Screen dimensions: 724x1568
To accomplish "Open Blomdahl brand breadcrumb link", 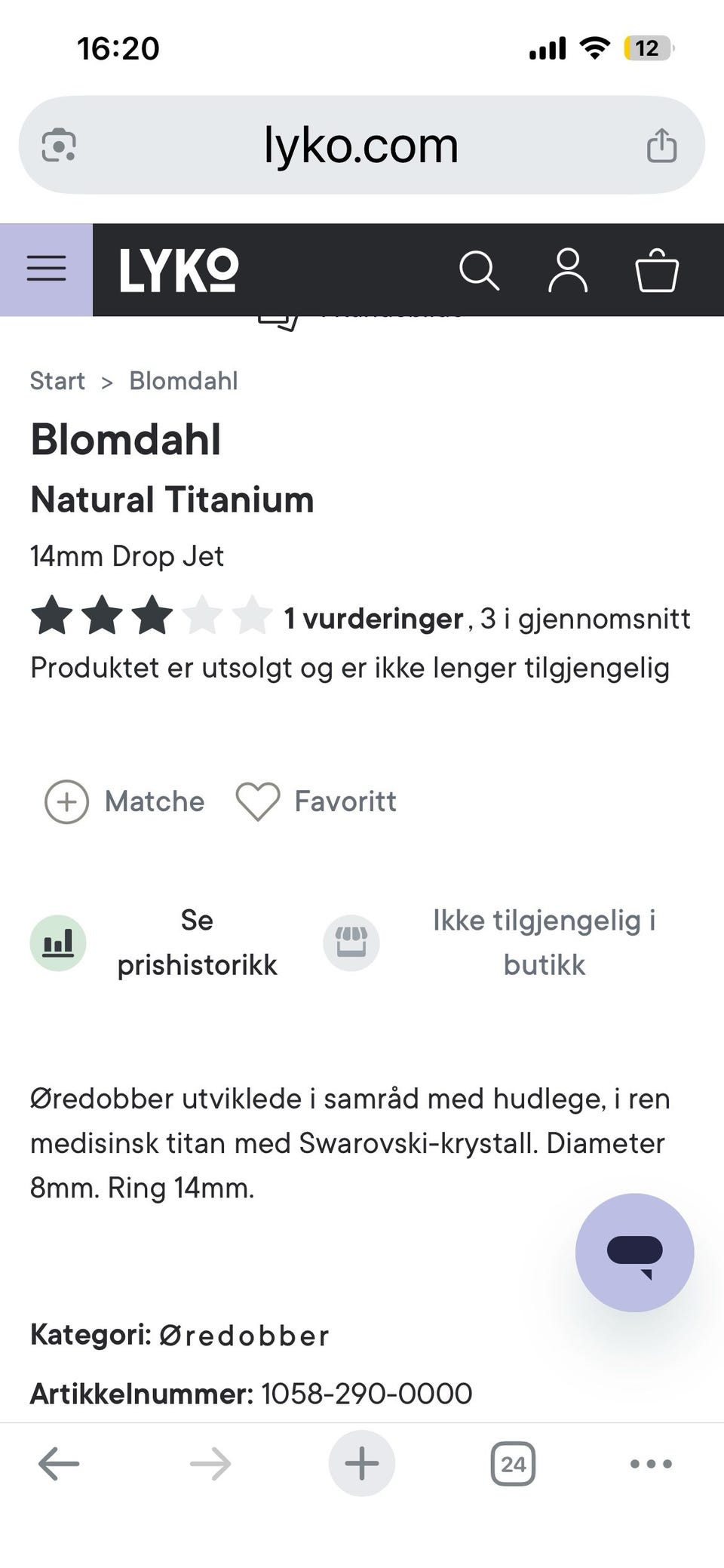I will pos(183,381).
